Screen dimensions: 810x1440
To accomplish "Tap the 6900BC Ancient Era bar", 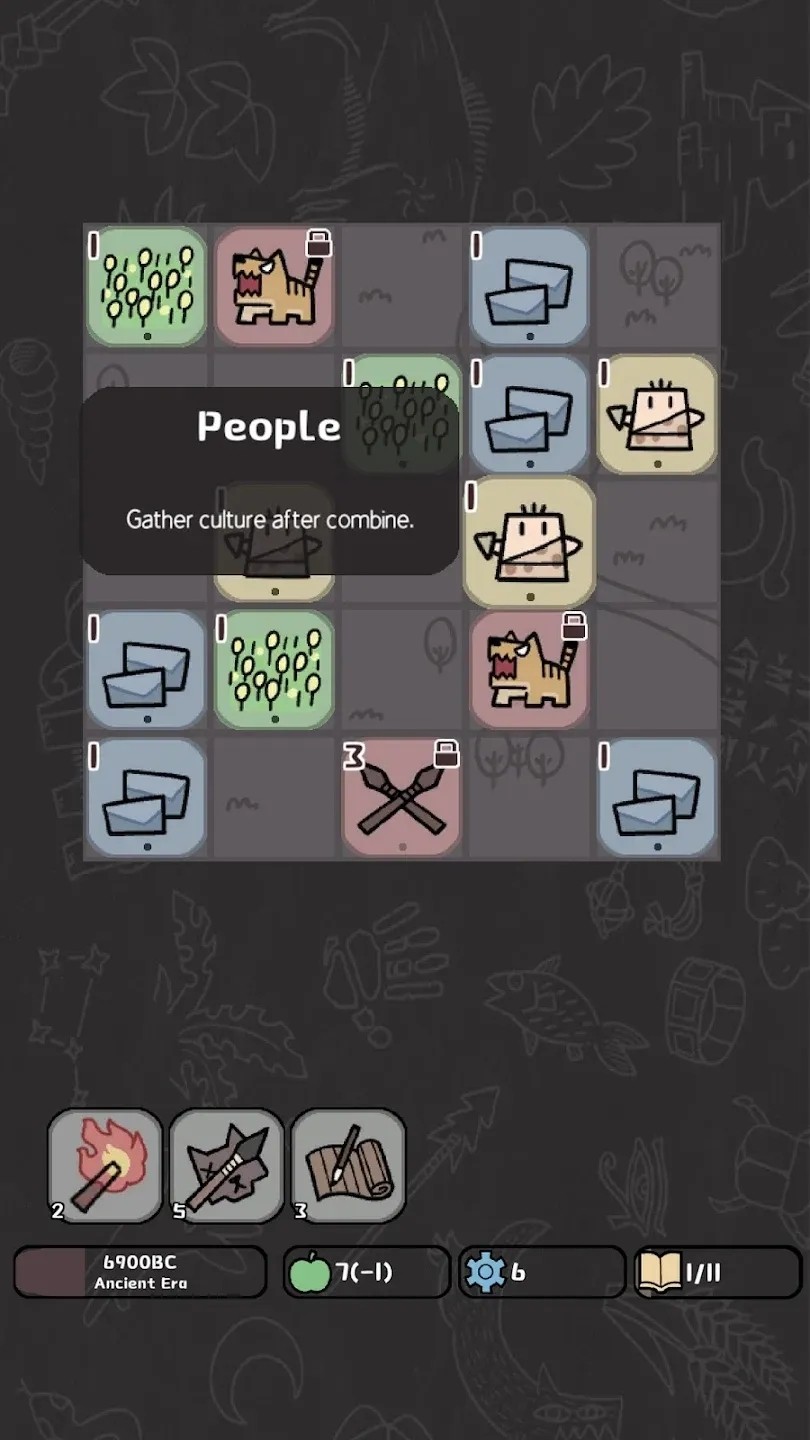I will 140,1272.
